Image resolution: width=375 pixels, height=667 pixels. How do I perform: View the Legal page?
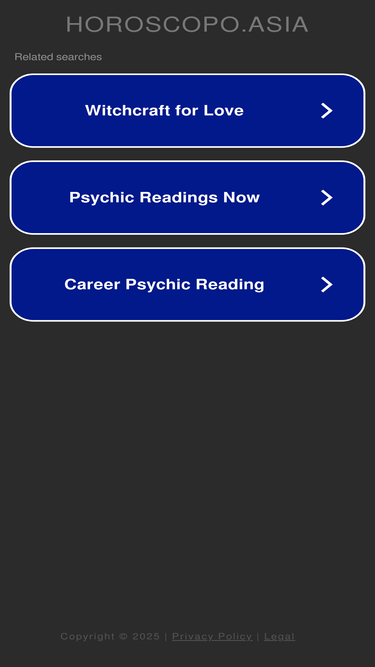pos(279,636)
